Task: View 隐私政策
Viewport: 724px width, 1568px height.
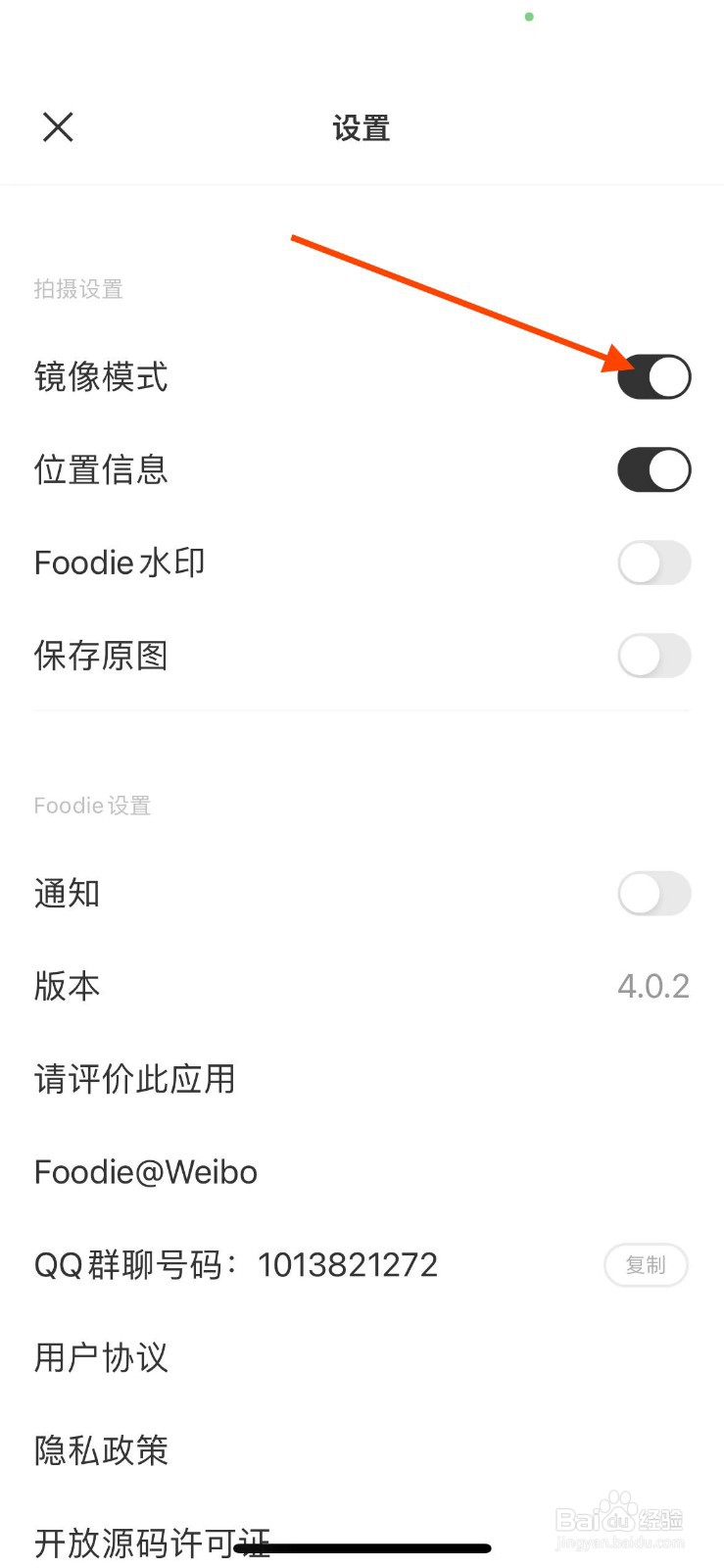Action: pos(102,1450)
